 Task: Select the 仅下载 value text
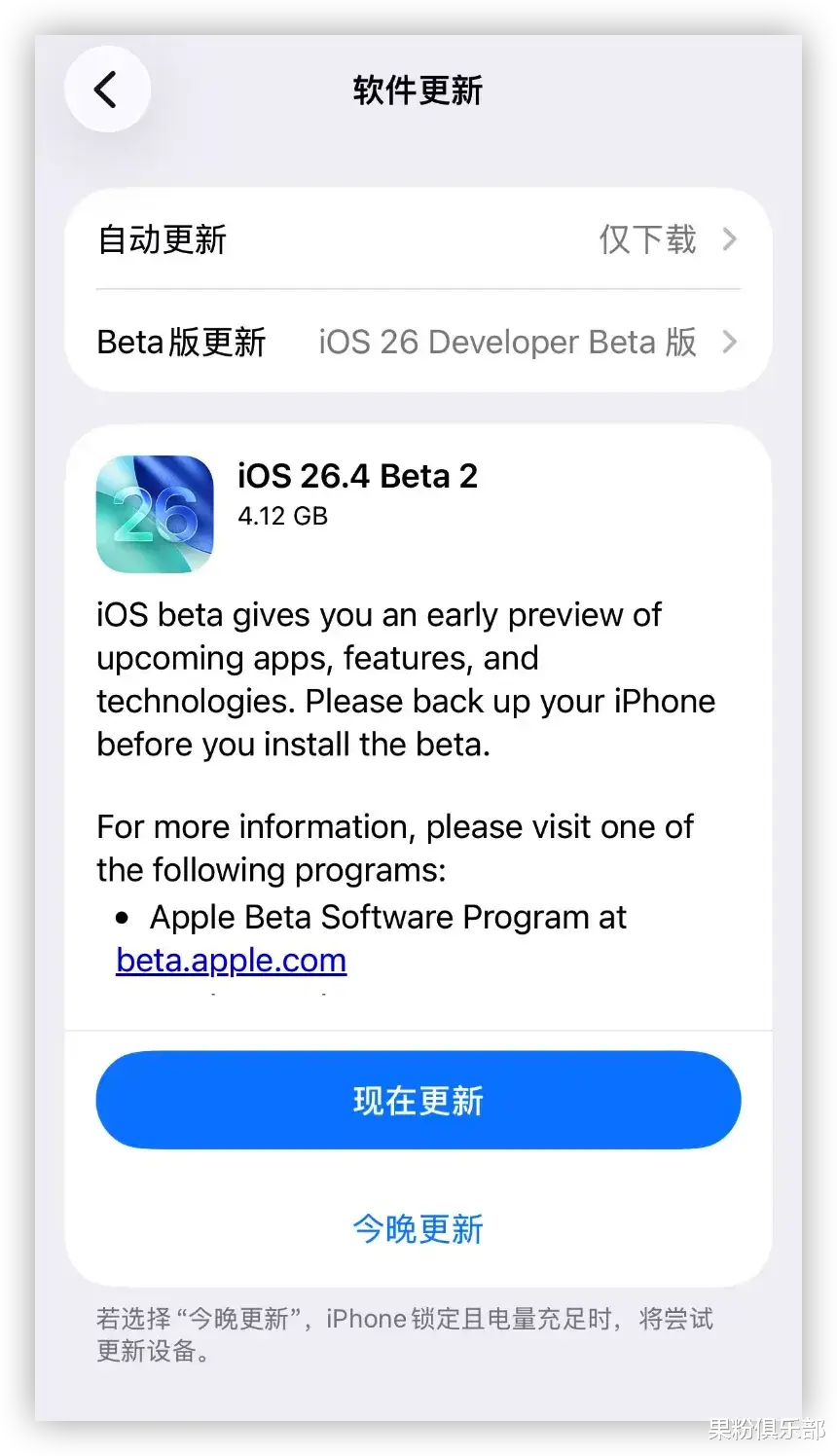click(x=646, y=239)
